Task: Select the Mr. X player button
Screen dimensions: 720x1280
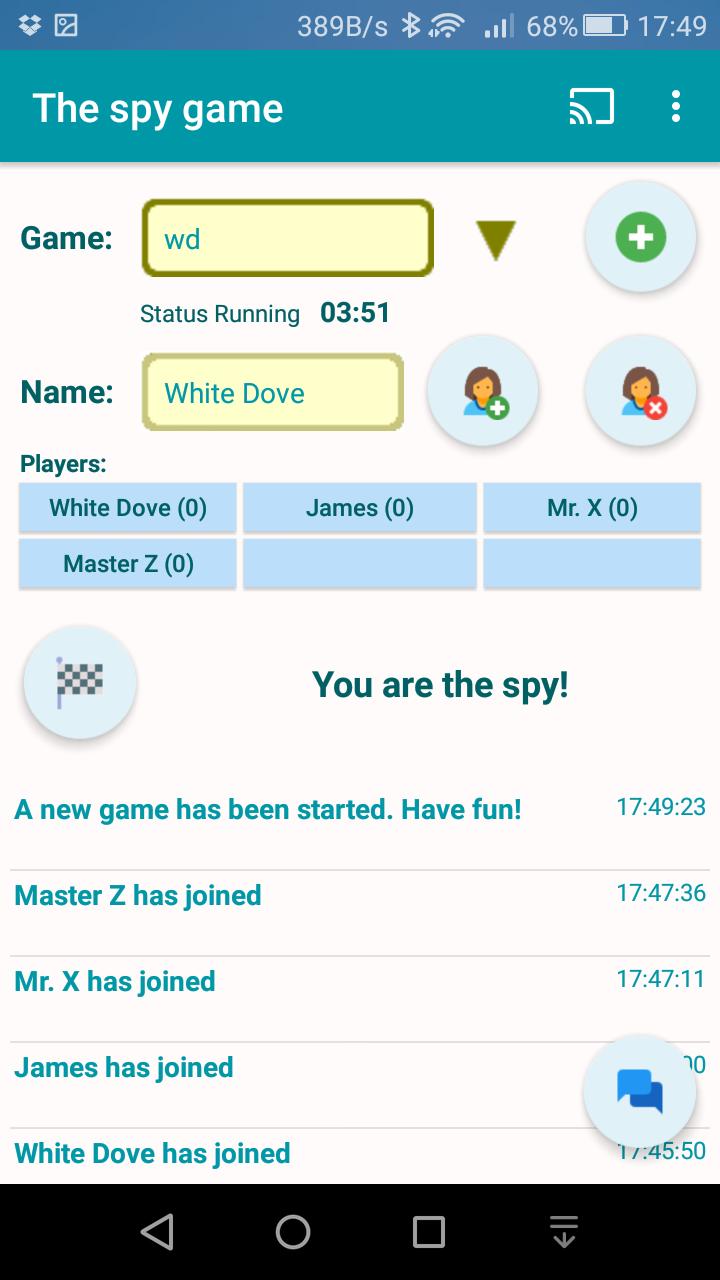Action: click(592, 507)
